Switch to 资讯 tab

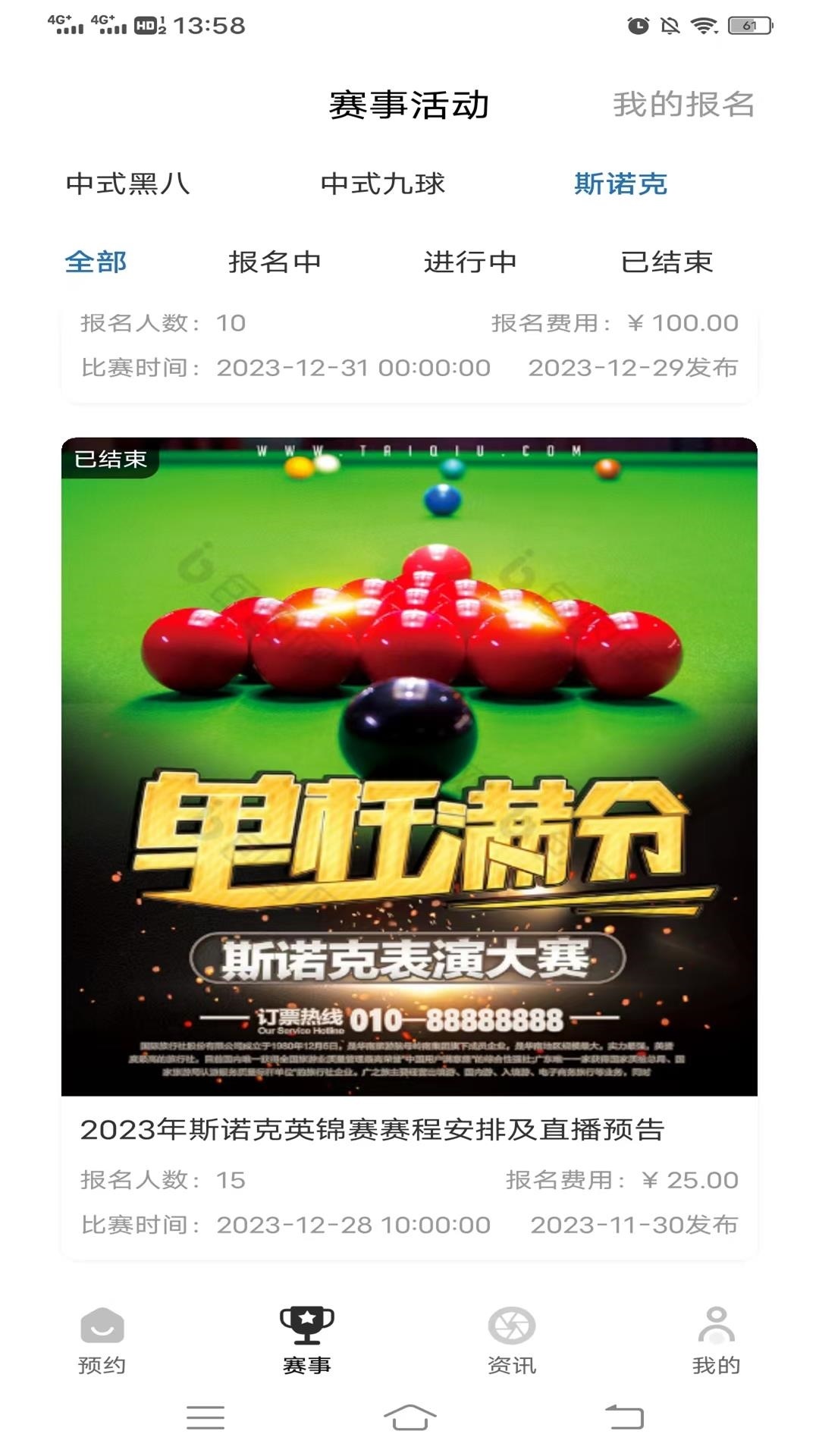512,1341
